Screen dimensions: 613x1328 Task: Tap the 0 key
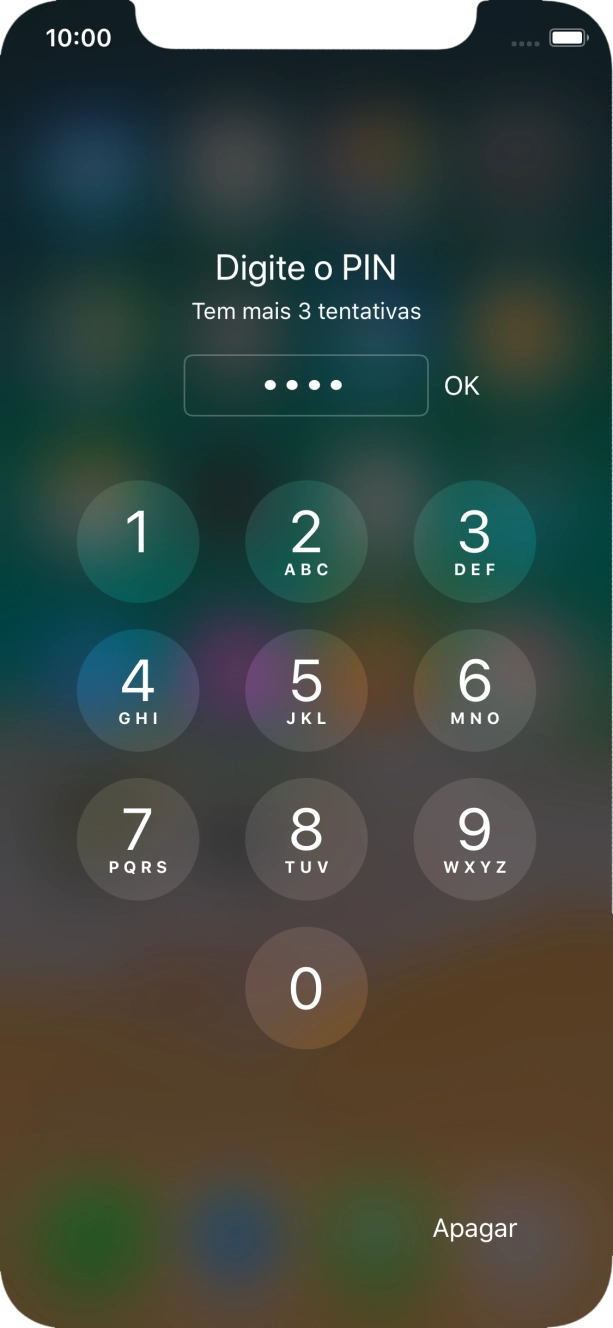[x=306, y=988]
